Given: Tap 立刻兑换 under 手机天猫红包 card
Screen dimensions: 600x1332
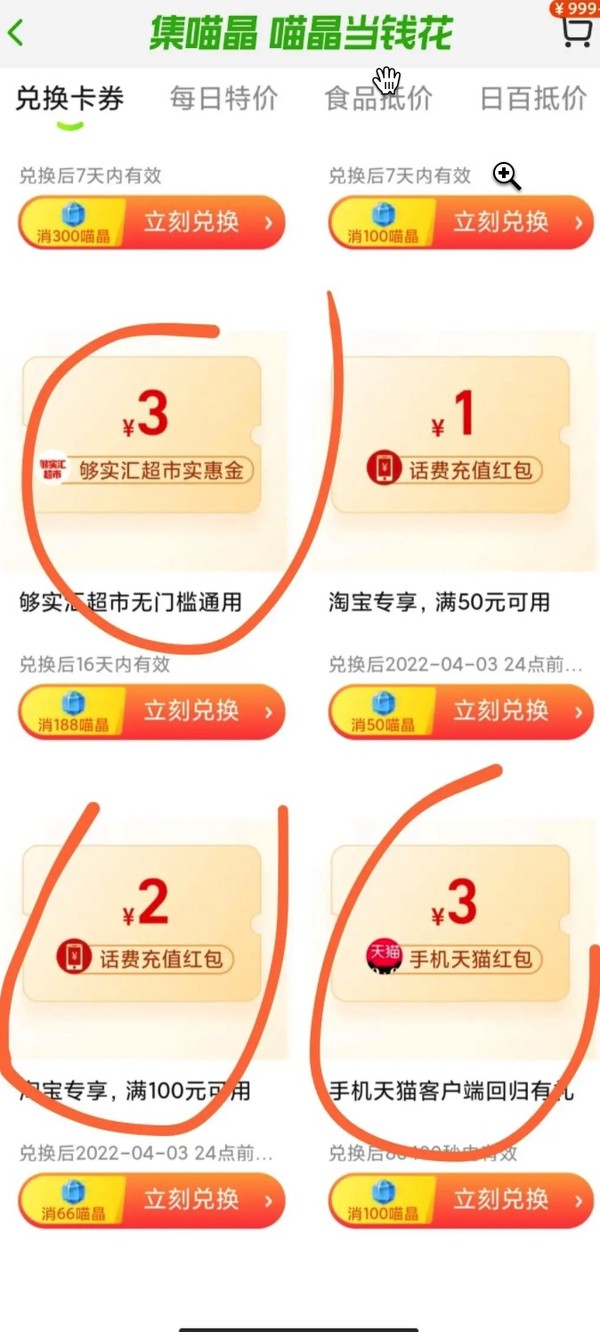Looking at the screenshot, I should pos(462,1200).
